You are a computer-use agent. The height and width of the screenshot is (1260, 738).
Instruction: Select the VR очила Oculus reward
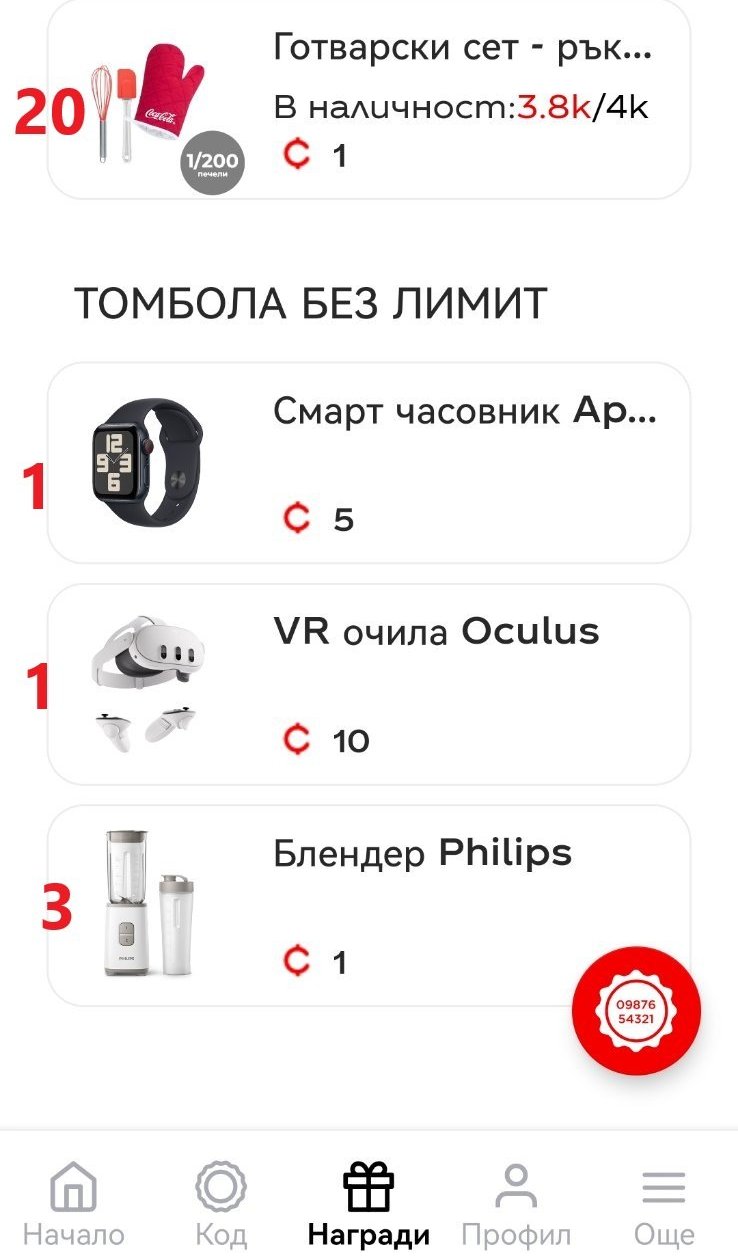pos(368,684)
